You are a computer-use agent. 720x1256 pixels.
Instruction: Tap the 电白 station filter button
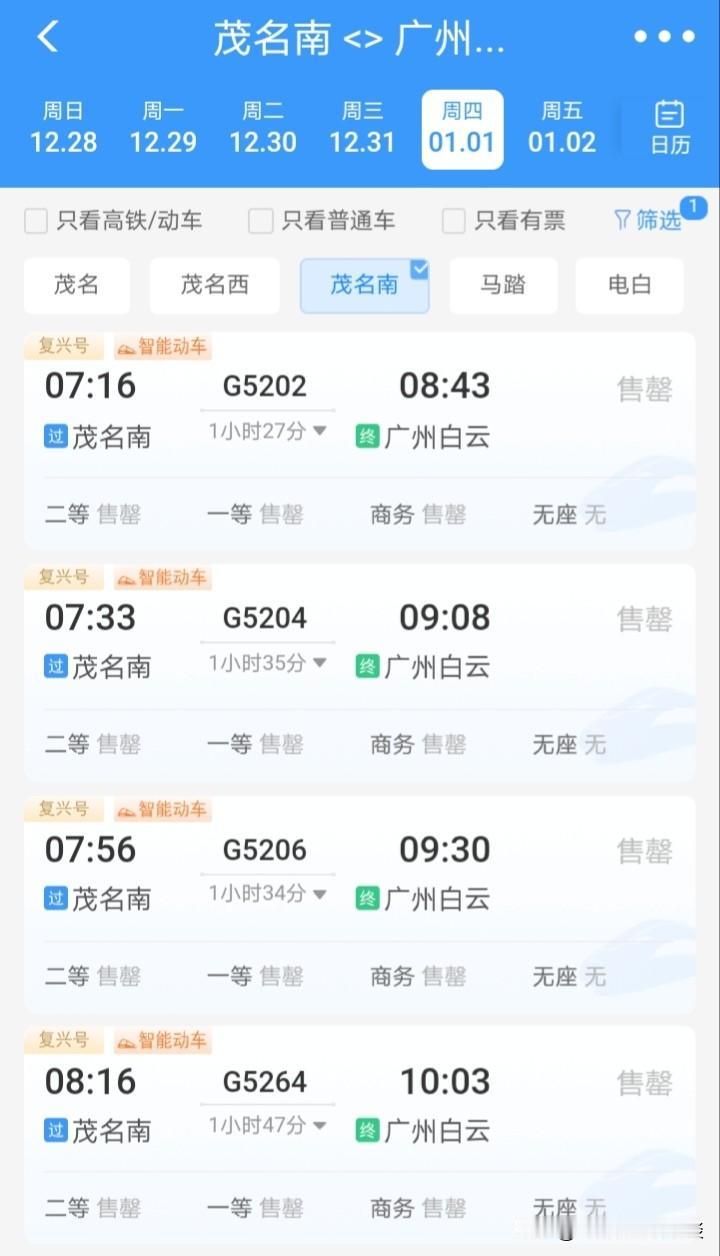coord(629,285)
